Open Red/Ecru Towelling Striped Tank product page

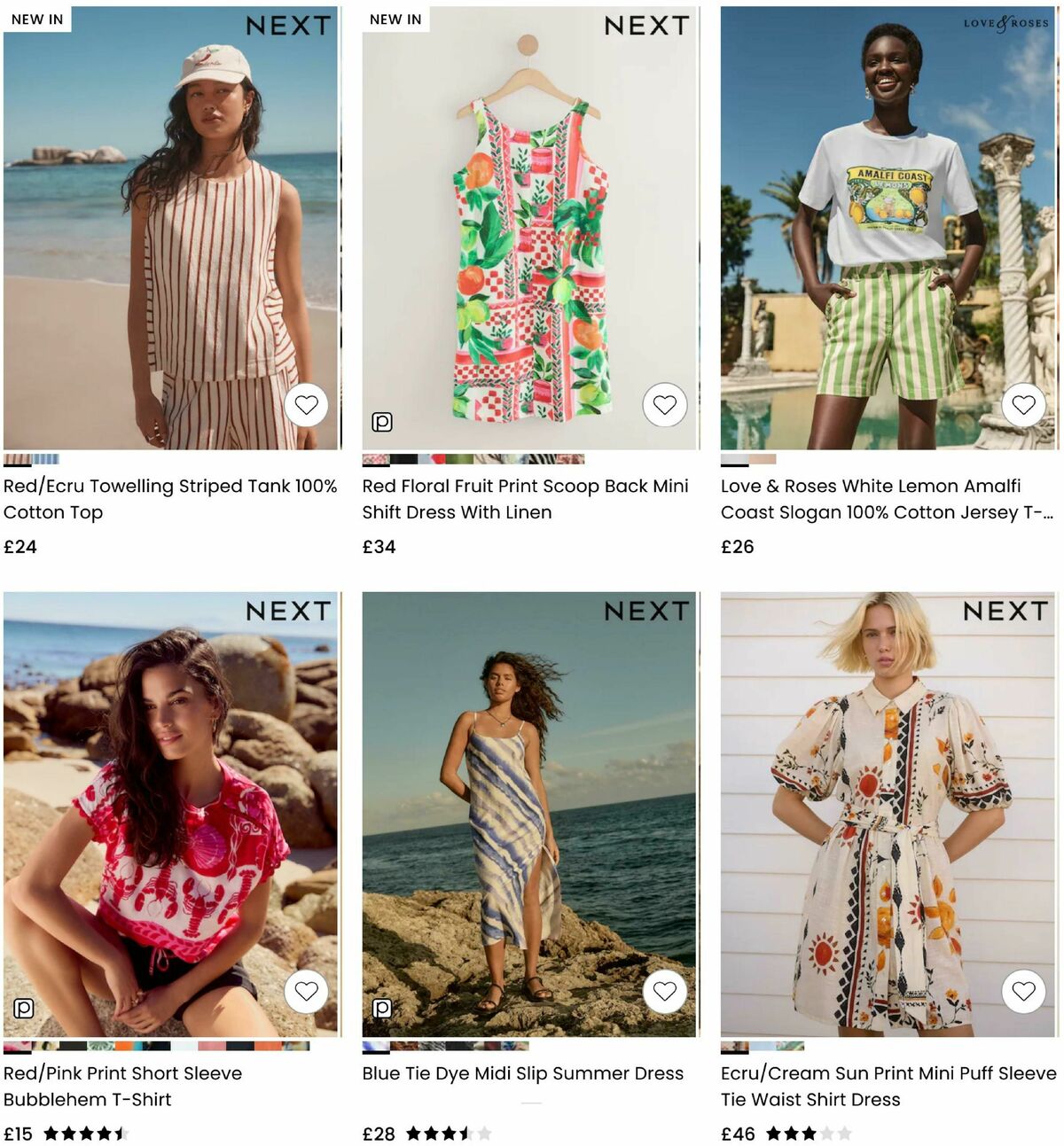tap(172, 499)
